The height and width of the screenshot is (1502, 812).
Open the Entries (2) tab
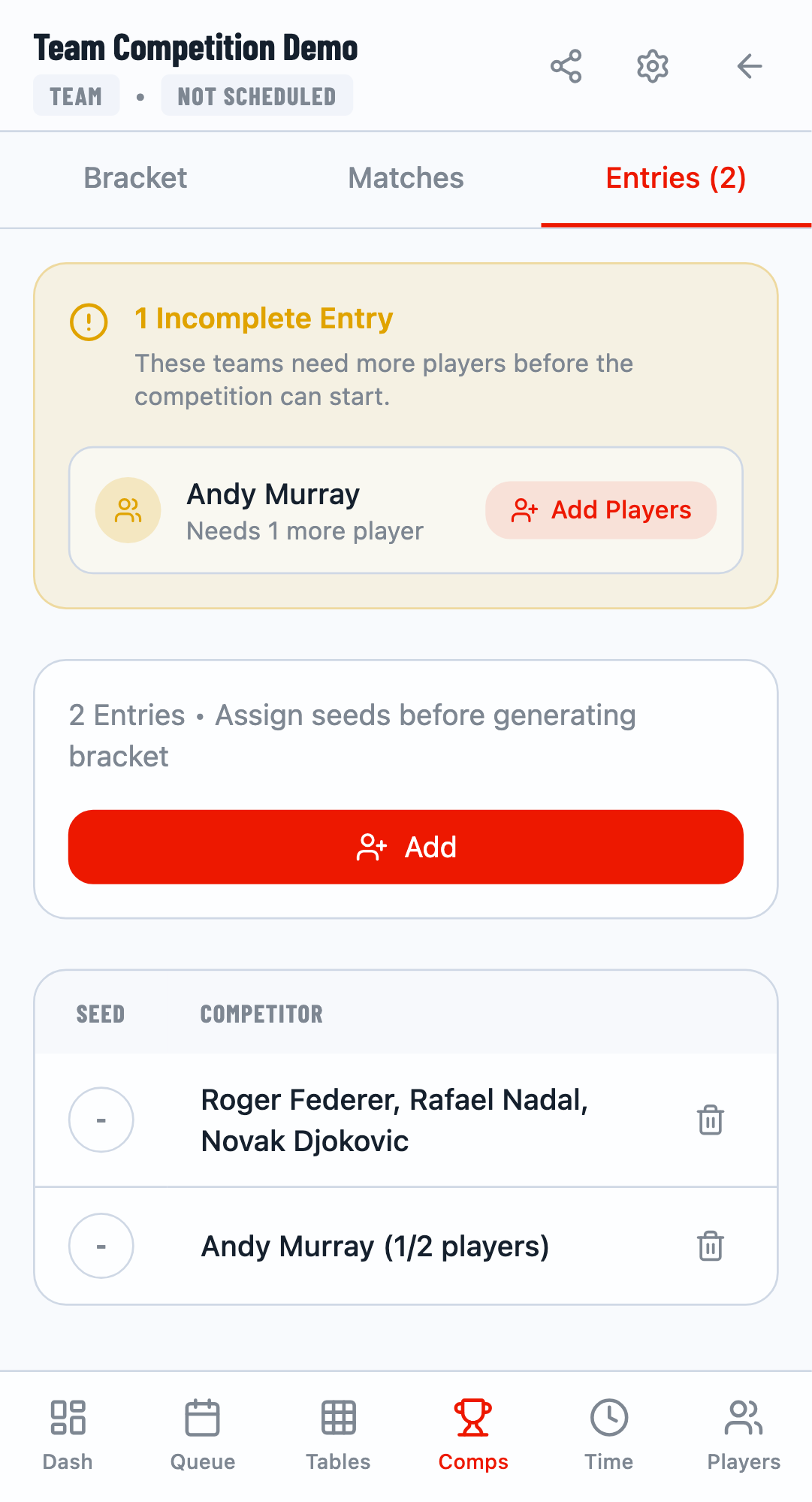pos(675,178)
